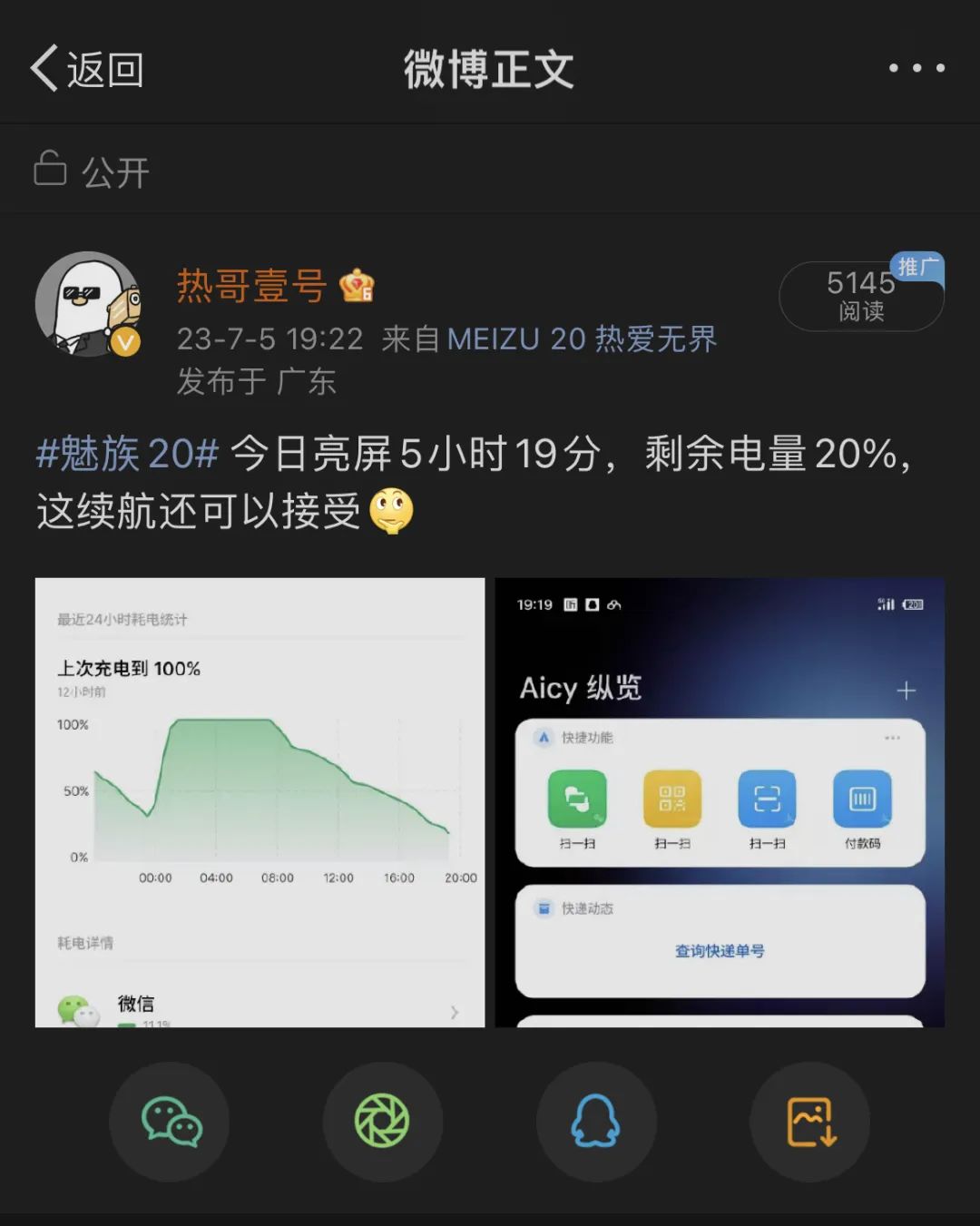Image resolution: width=980 pixels, height=1226 pixels.
Task: Select the yellow QR-code 扫一扫 icon
Action: tap(672, 799)
